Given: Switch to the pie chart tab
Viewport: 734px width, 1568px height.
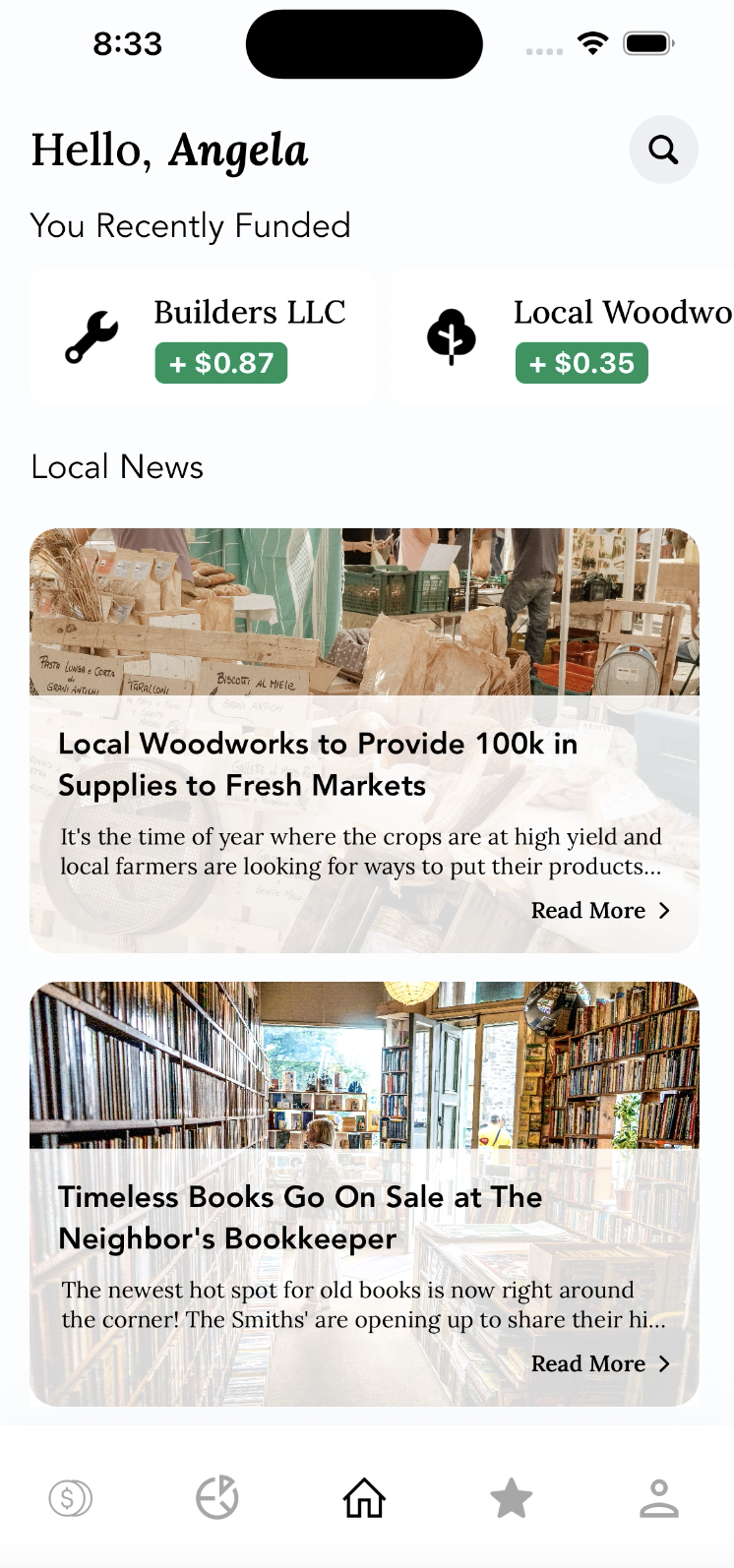Looking at the screenshot, I should click(217, 1498).
